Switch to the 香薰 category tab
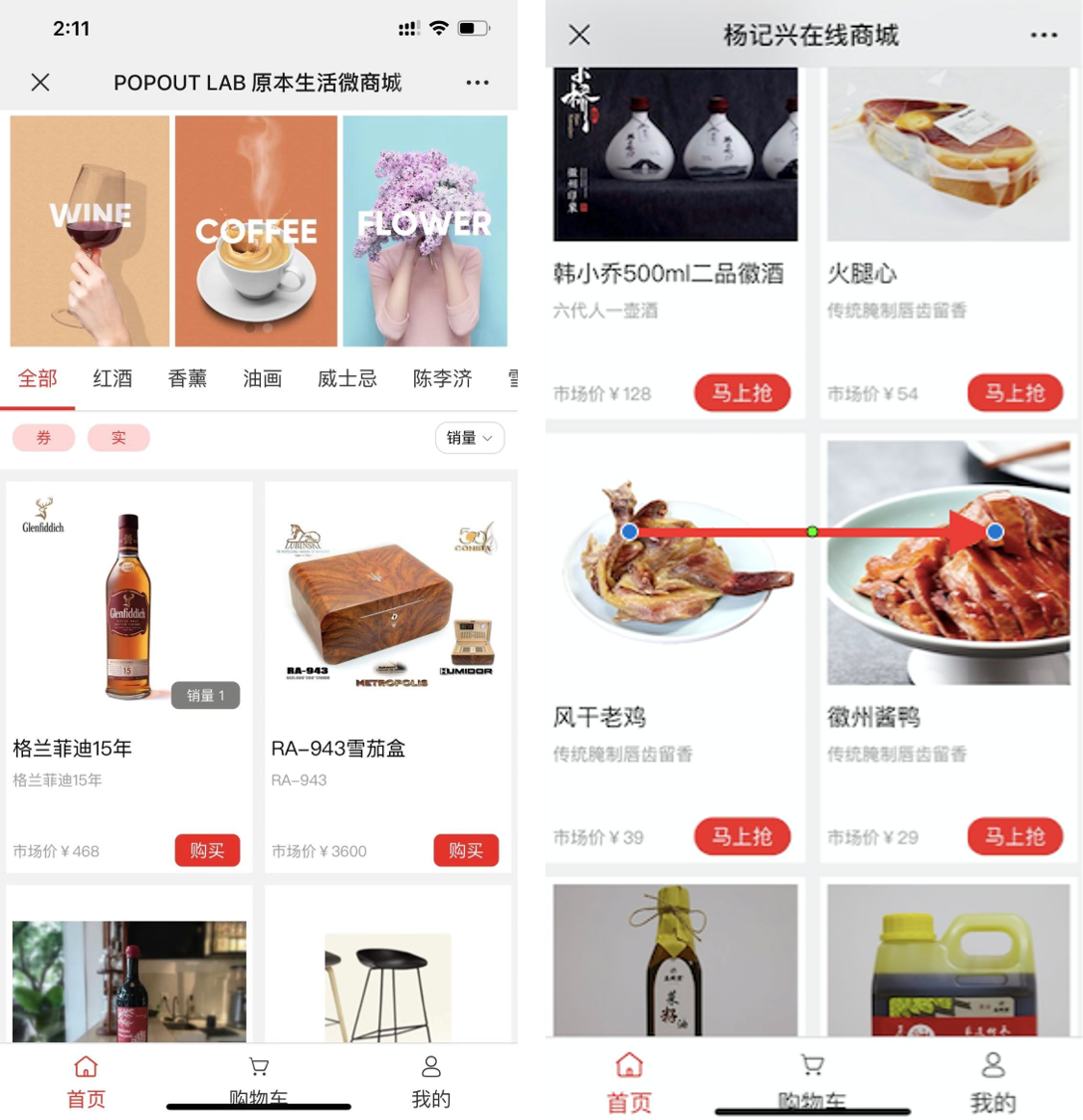 tap(187, 378)
